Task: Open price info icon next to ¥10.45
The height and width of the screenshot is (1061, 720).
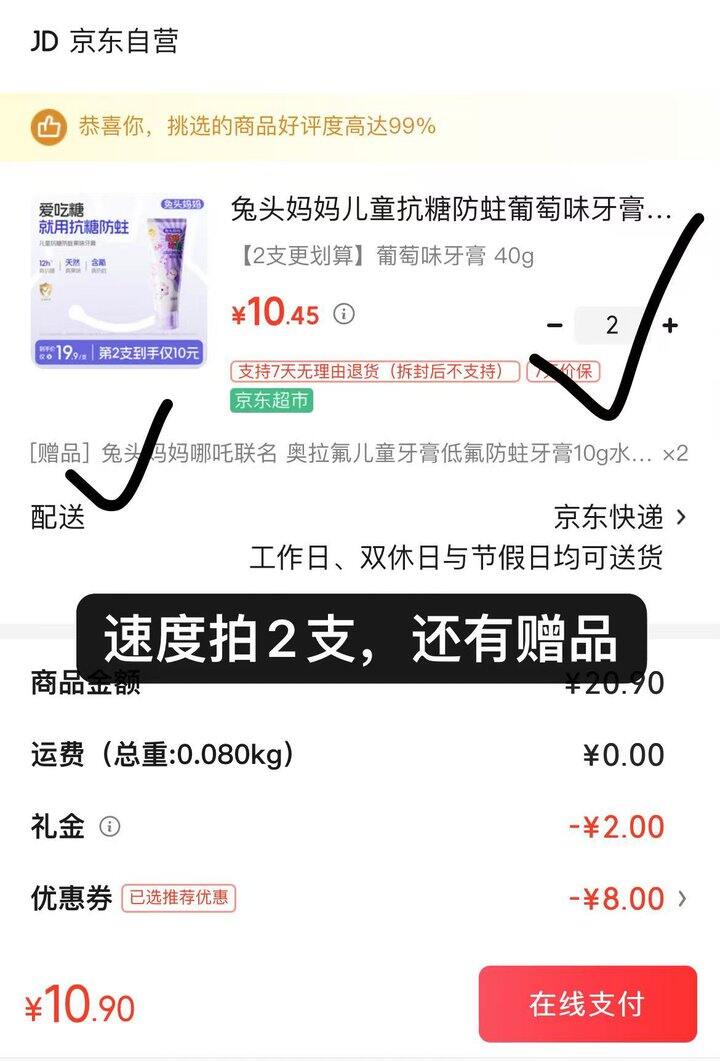Action: (x=344, y=314)
